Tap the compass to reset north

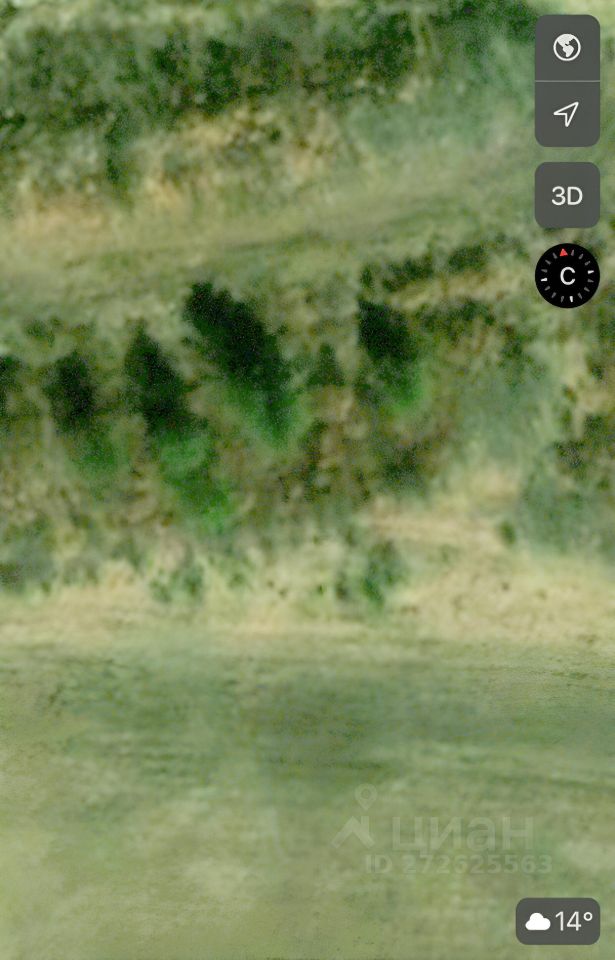click(567, 276)
